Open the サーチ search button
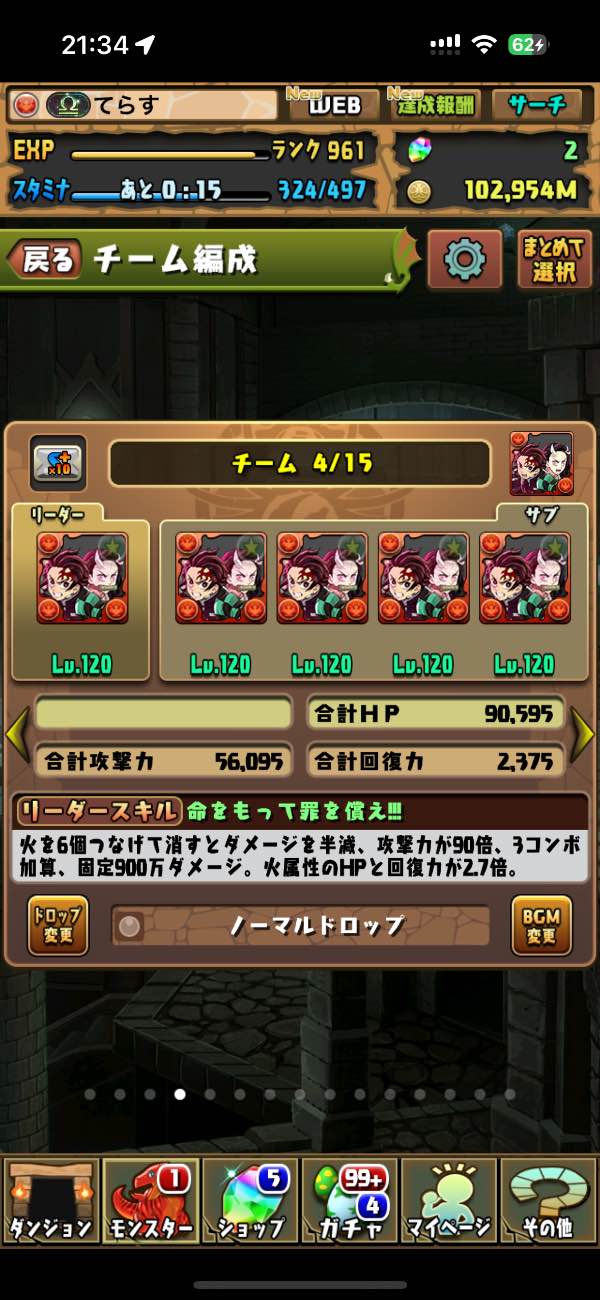 [x=536, y=104]
